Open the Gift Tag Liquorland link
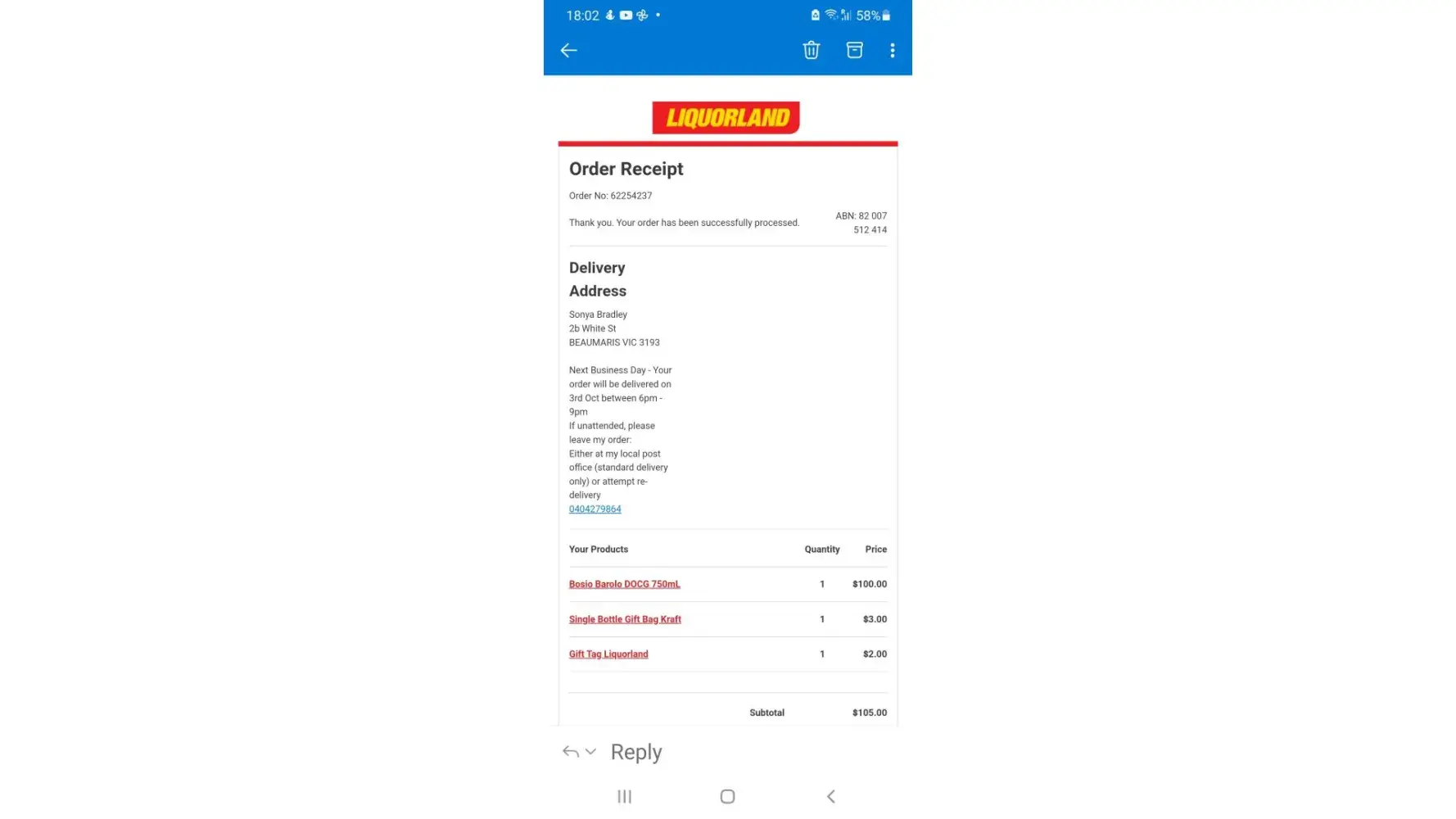This screenshot has width=1456, height=819. (608, 654)
